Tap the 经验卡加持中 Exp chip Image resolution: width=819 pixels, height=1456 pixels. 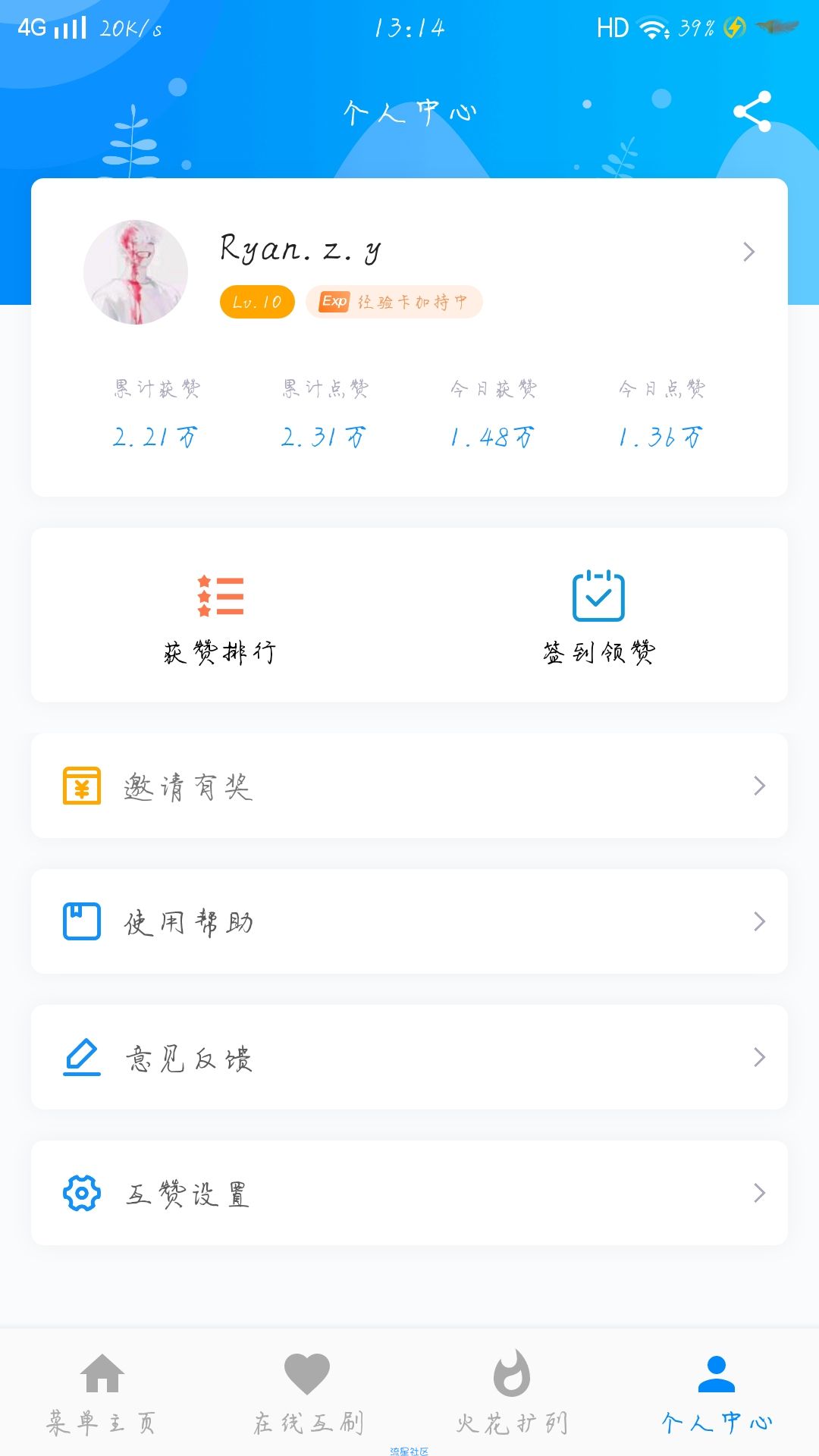point(394,302)
